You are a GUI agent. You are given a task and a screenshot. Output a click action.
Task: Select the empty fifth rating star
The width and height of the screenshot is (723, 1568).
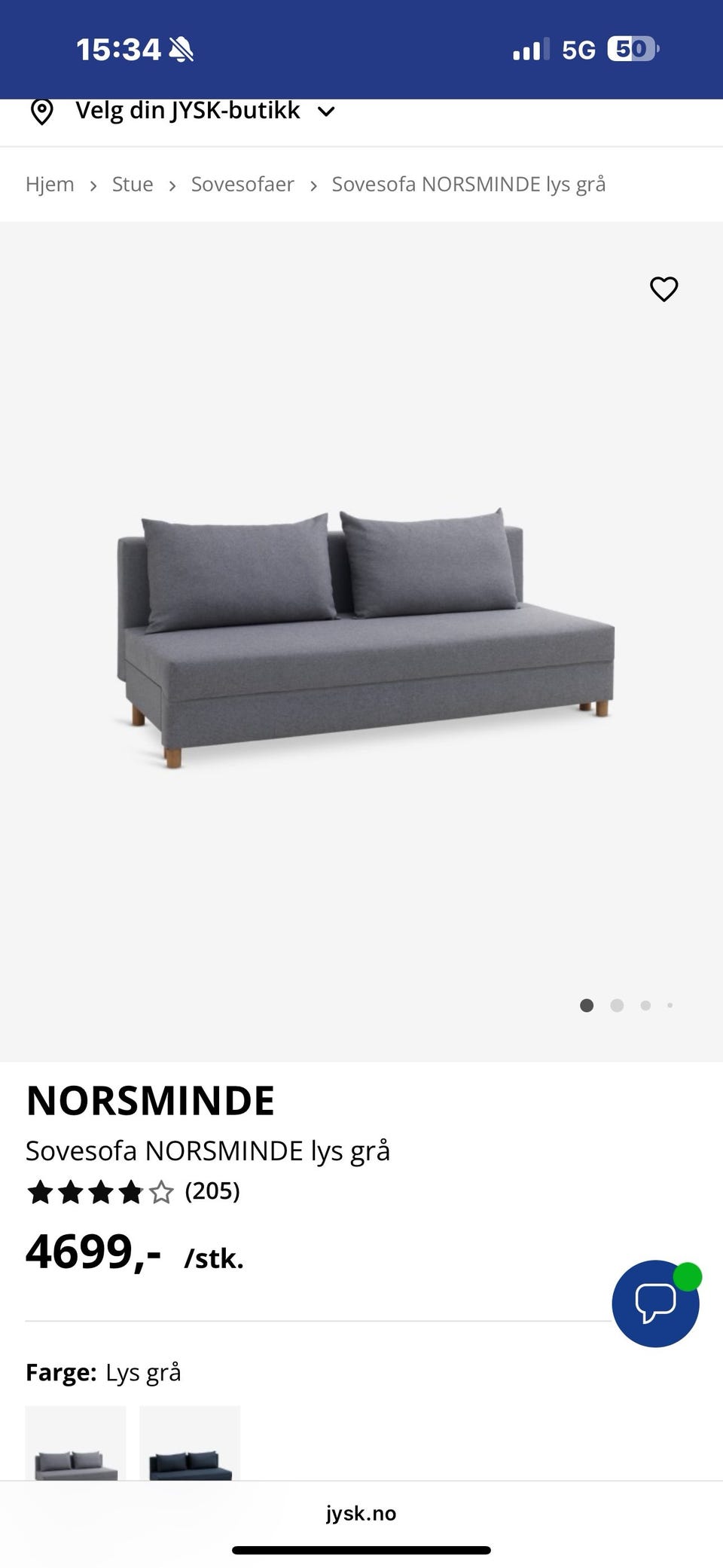(161, 1193)
